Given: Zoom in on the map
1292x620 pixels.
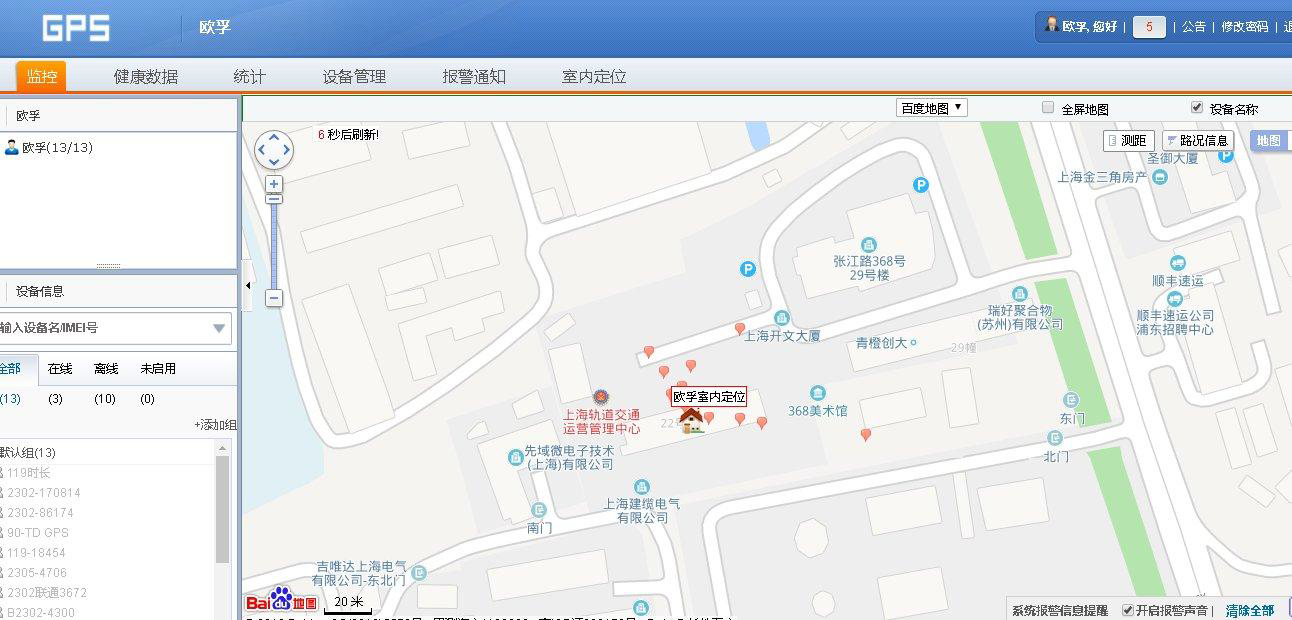Looking at the screenshot, I should (x=274, y=184).
